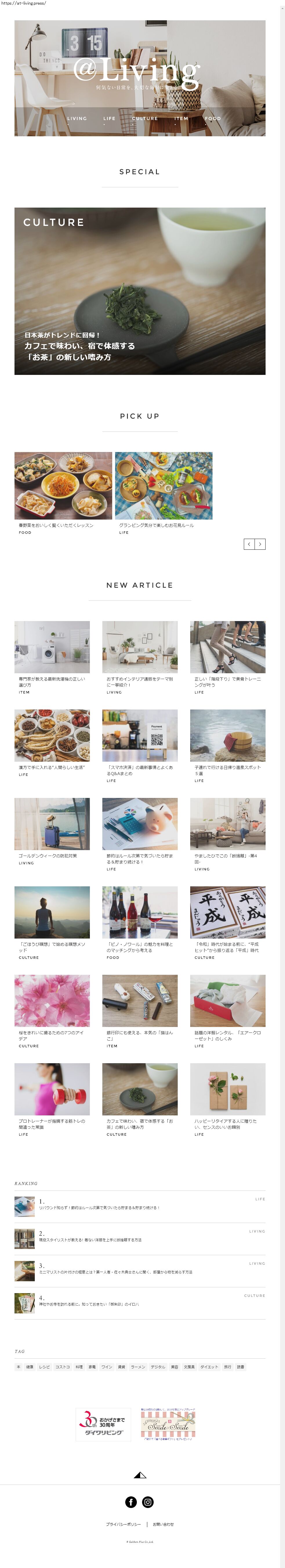Select the コストコ tag
285x1568 pixels.
tap(63, 1366)
